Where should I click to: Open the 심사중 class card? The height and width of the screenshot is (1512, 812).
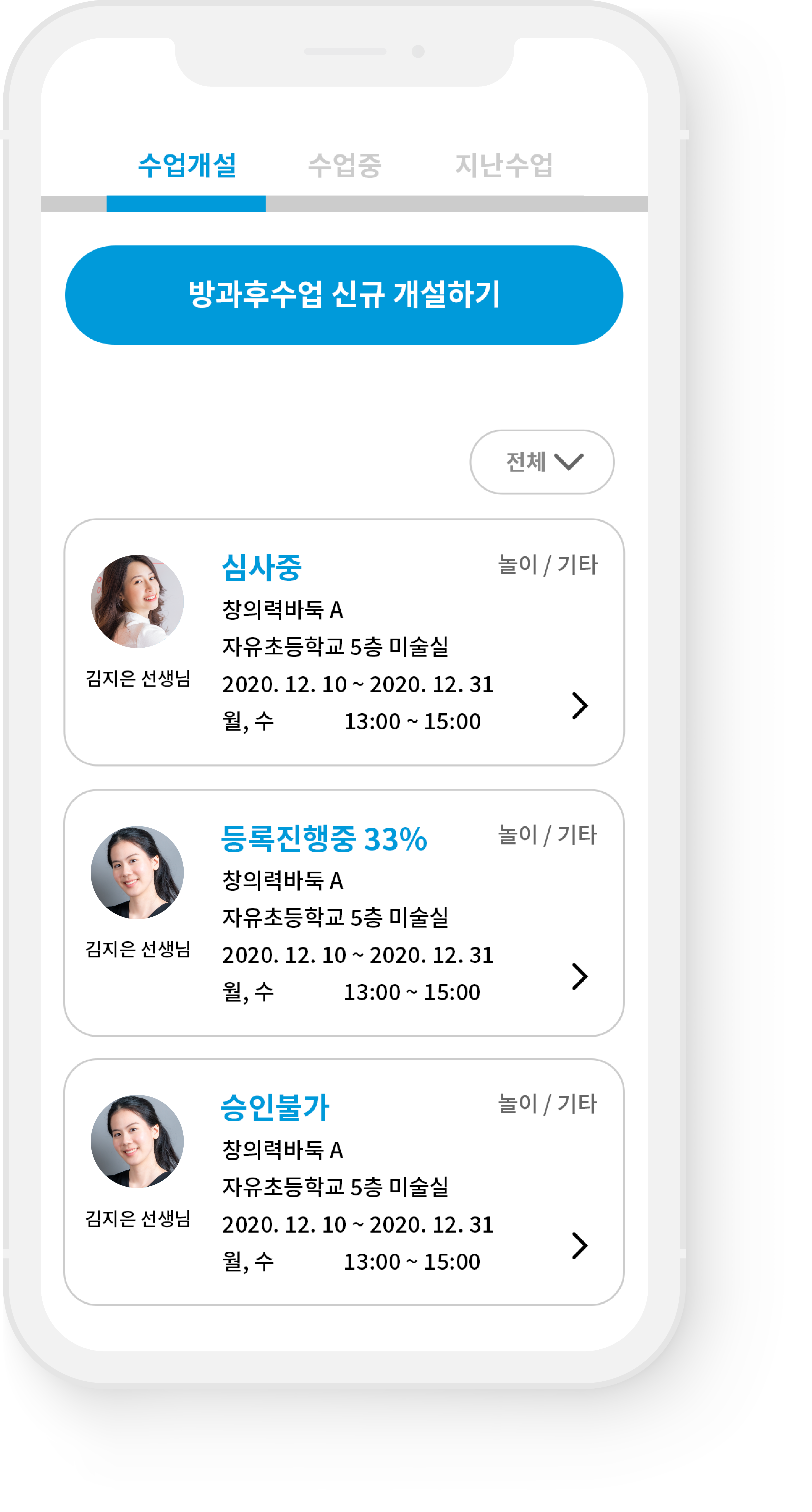point(344,642)
